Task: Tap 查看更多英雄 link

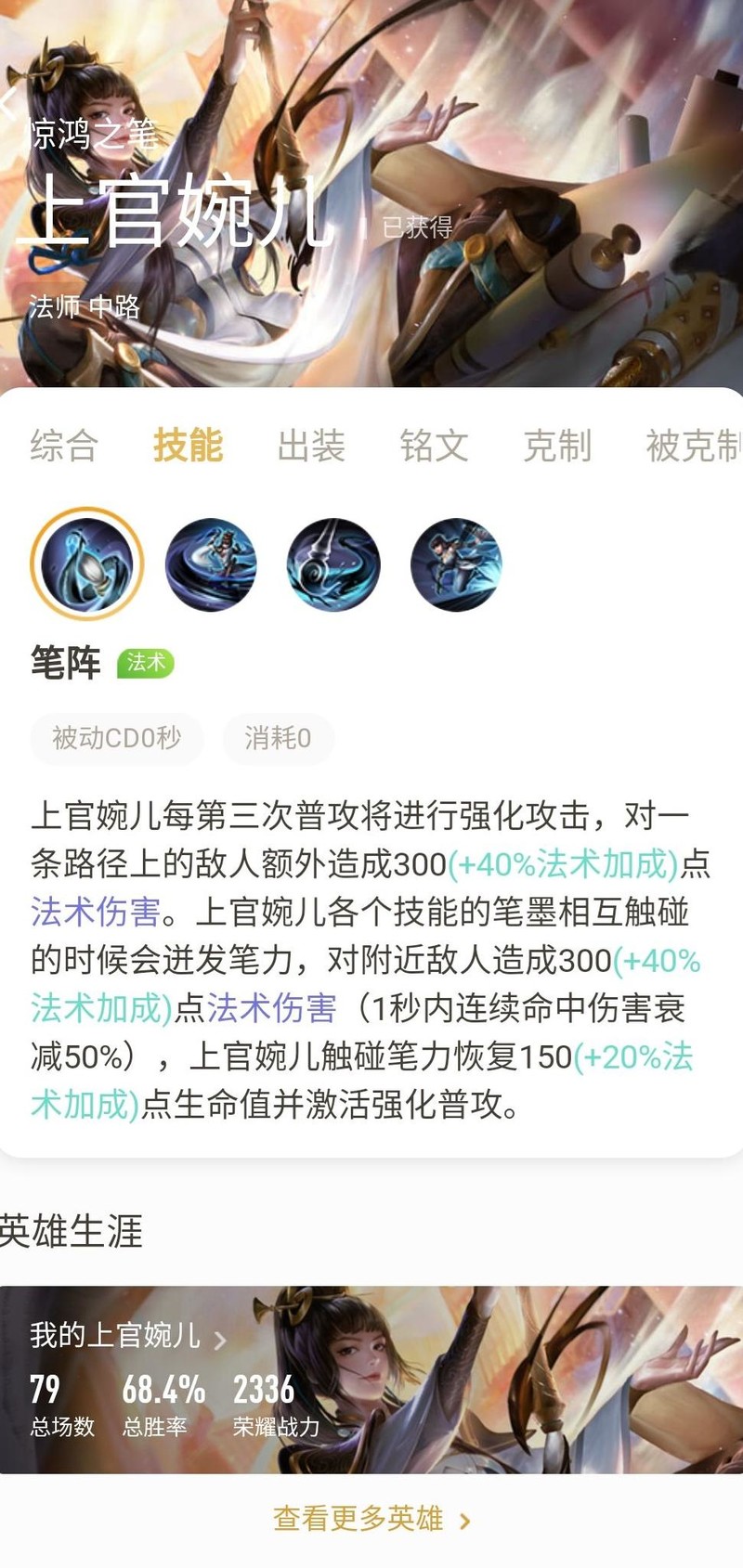Action: [371, 1520]
